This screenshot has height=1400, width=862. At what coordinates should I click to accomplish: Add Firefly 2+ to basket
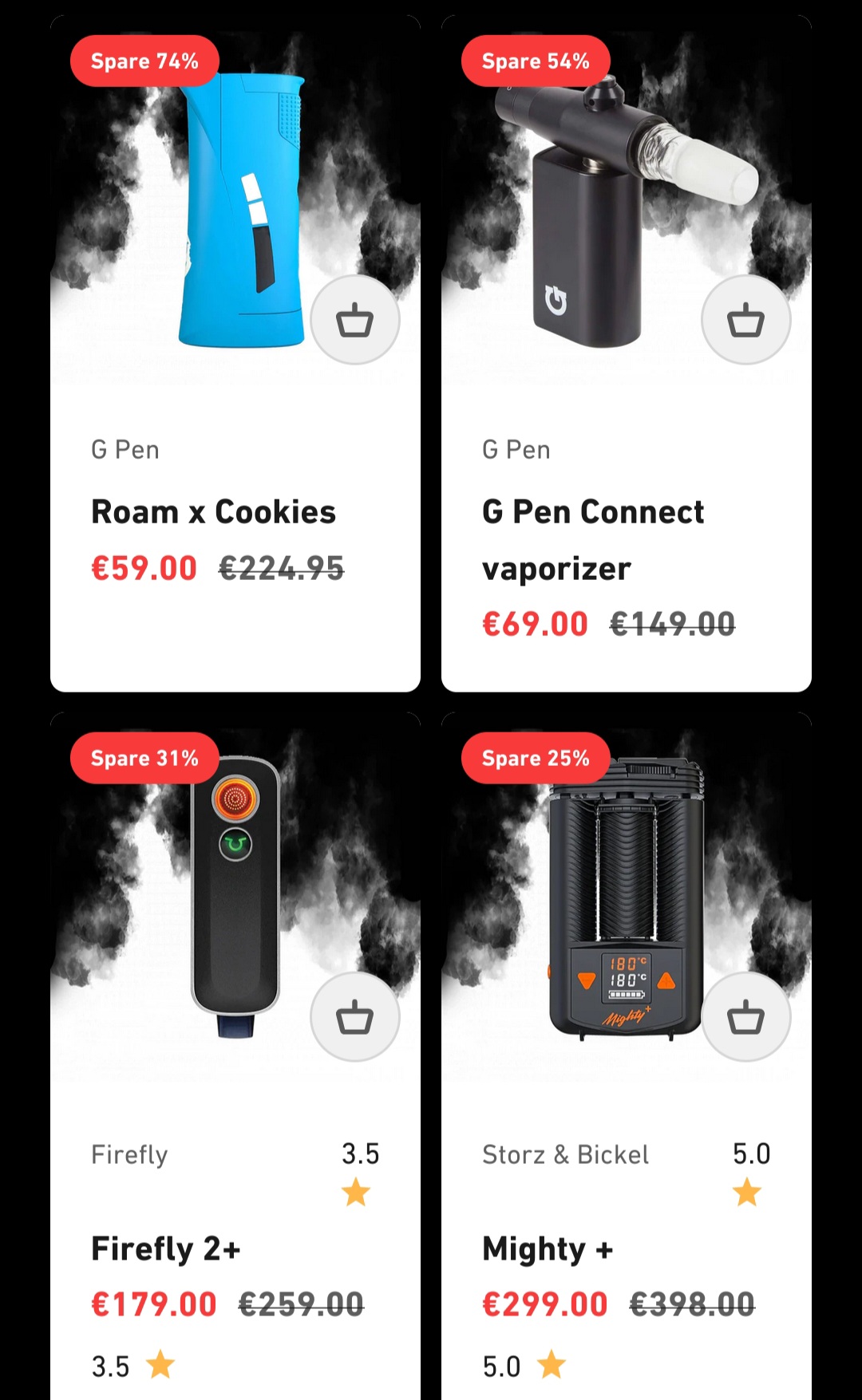click(x=354, y=1017)
